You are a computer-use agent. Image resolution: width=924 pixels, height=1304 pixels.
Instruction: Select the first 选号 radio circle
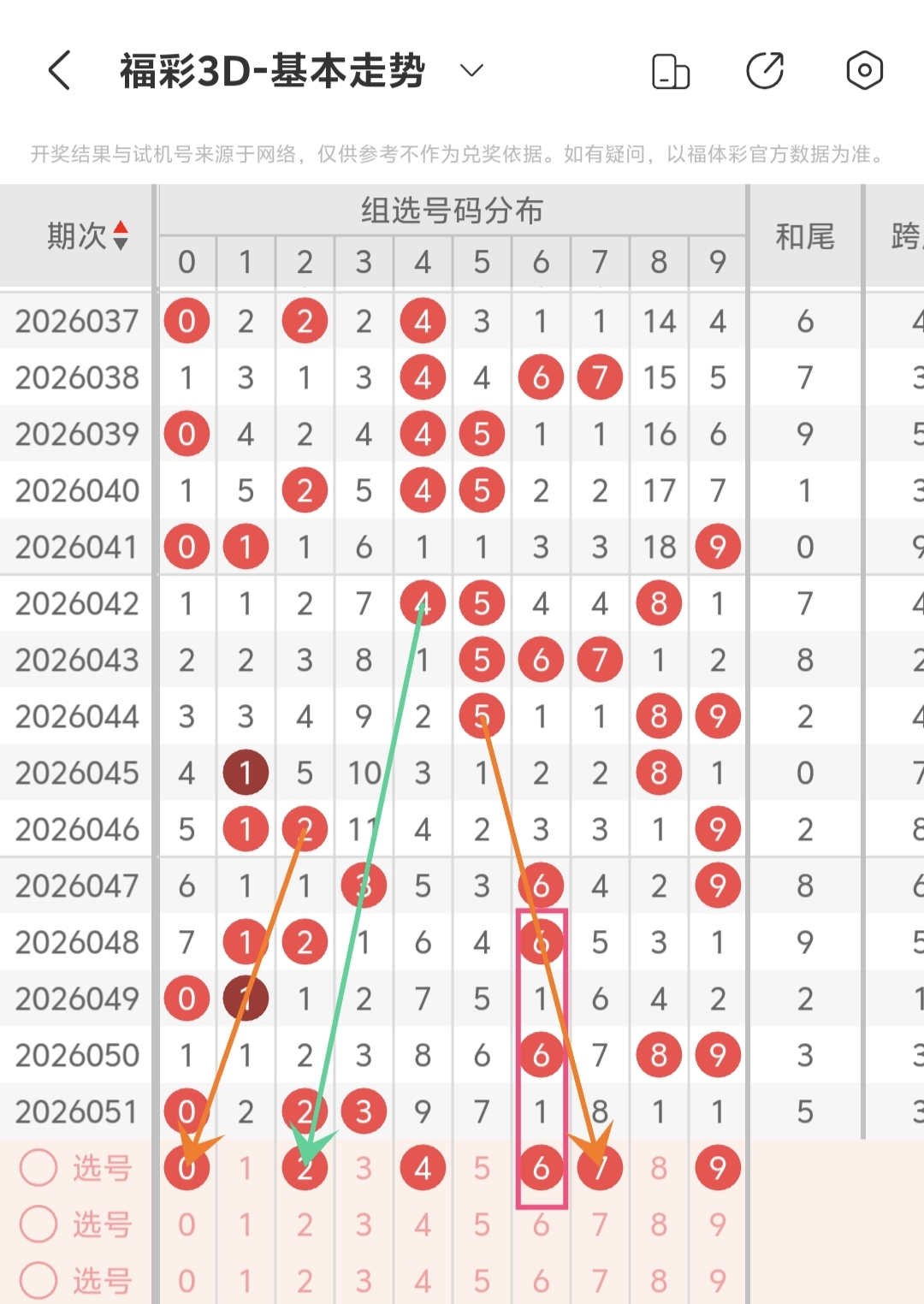[x=38, y=1167]
